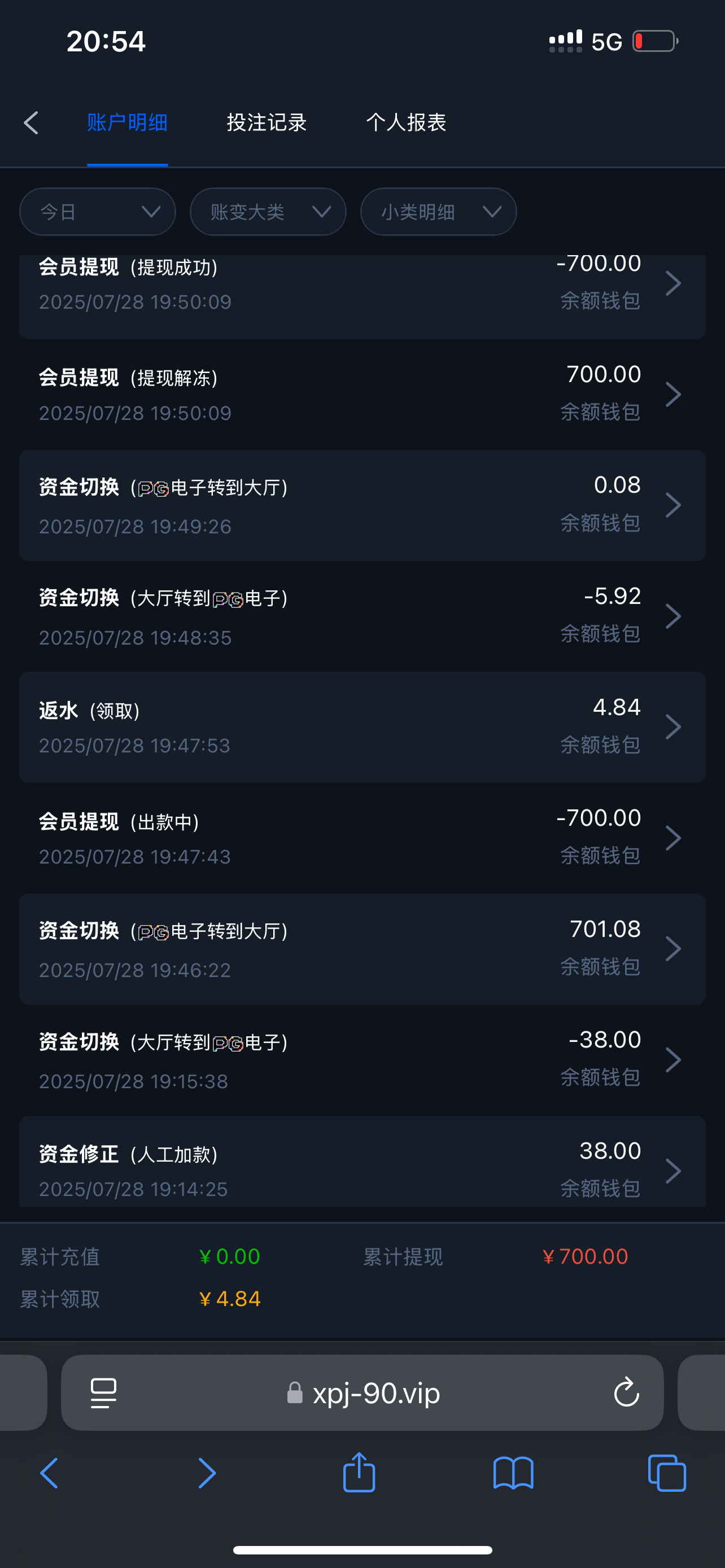725x1568 pixels.
Task: Open the 小类明细 filter dropdown
Action: [x=438, y=212]
